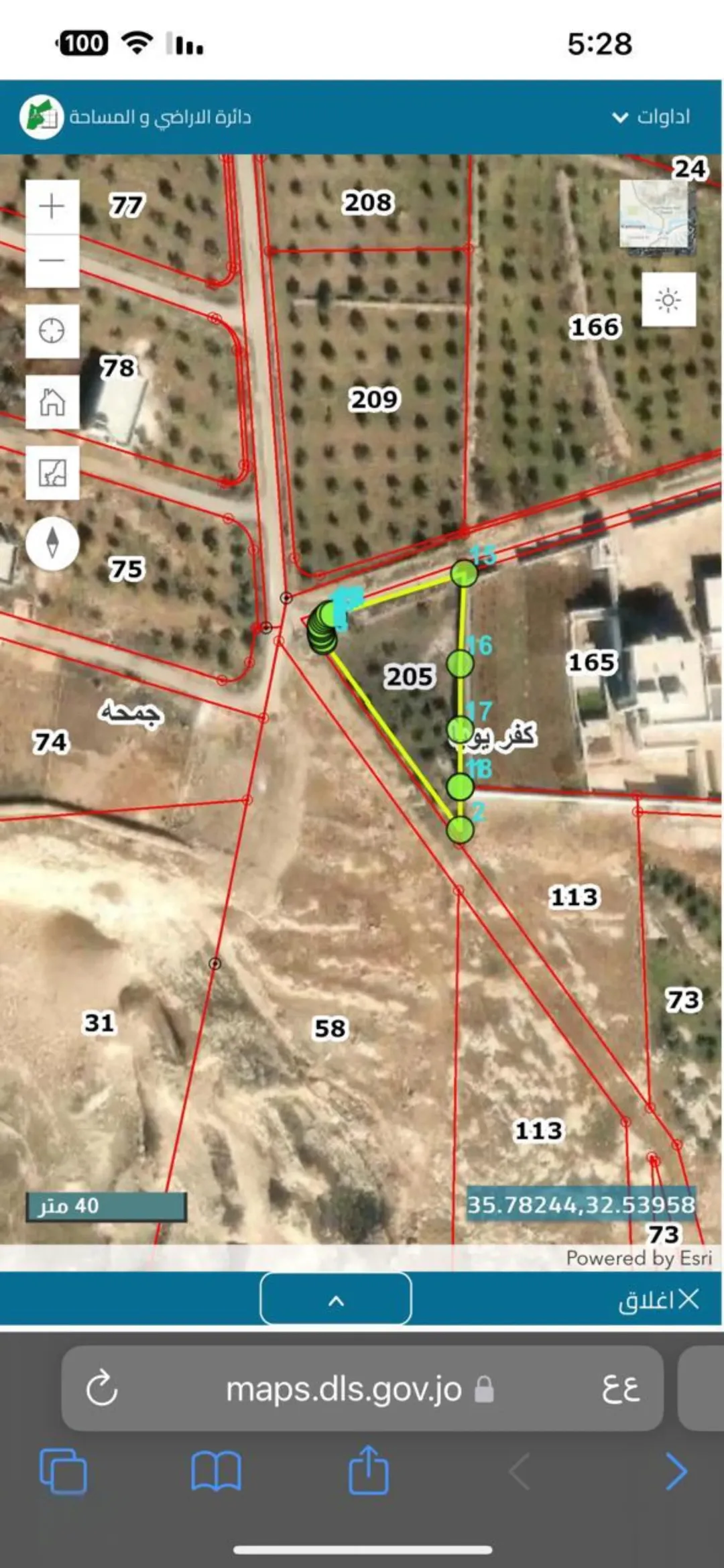Open the basemap overview thumbnail
724x1568 pixels.
coord(658,217)
